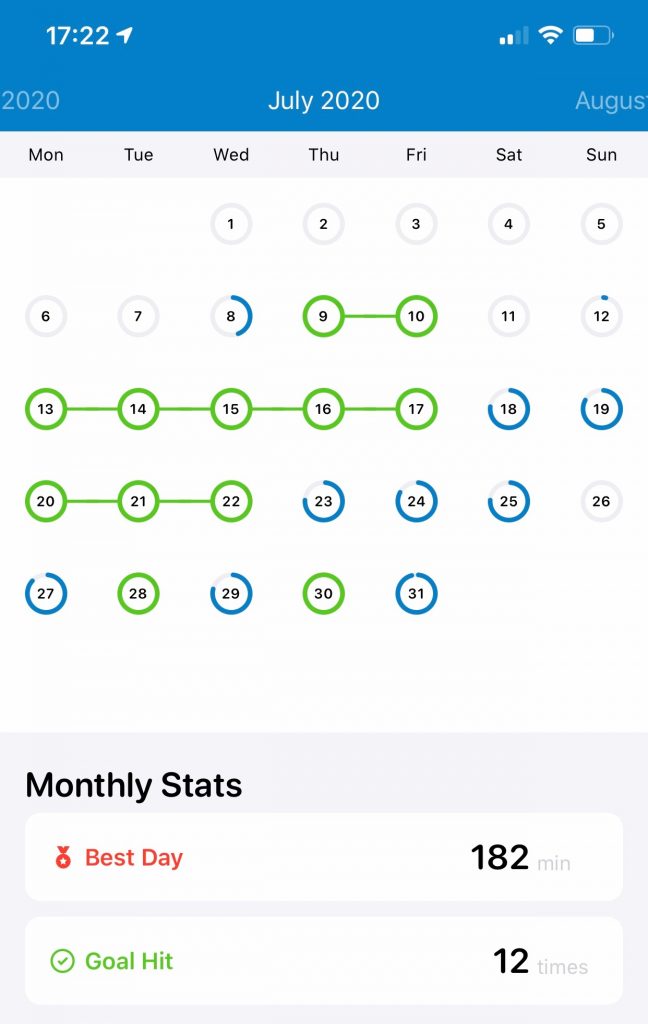
Task: Tap day 31 in the calendar
Action: tap(416, 594)
